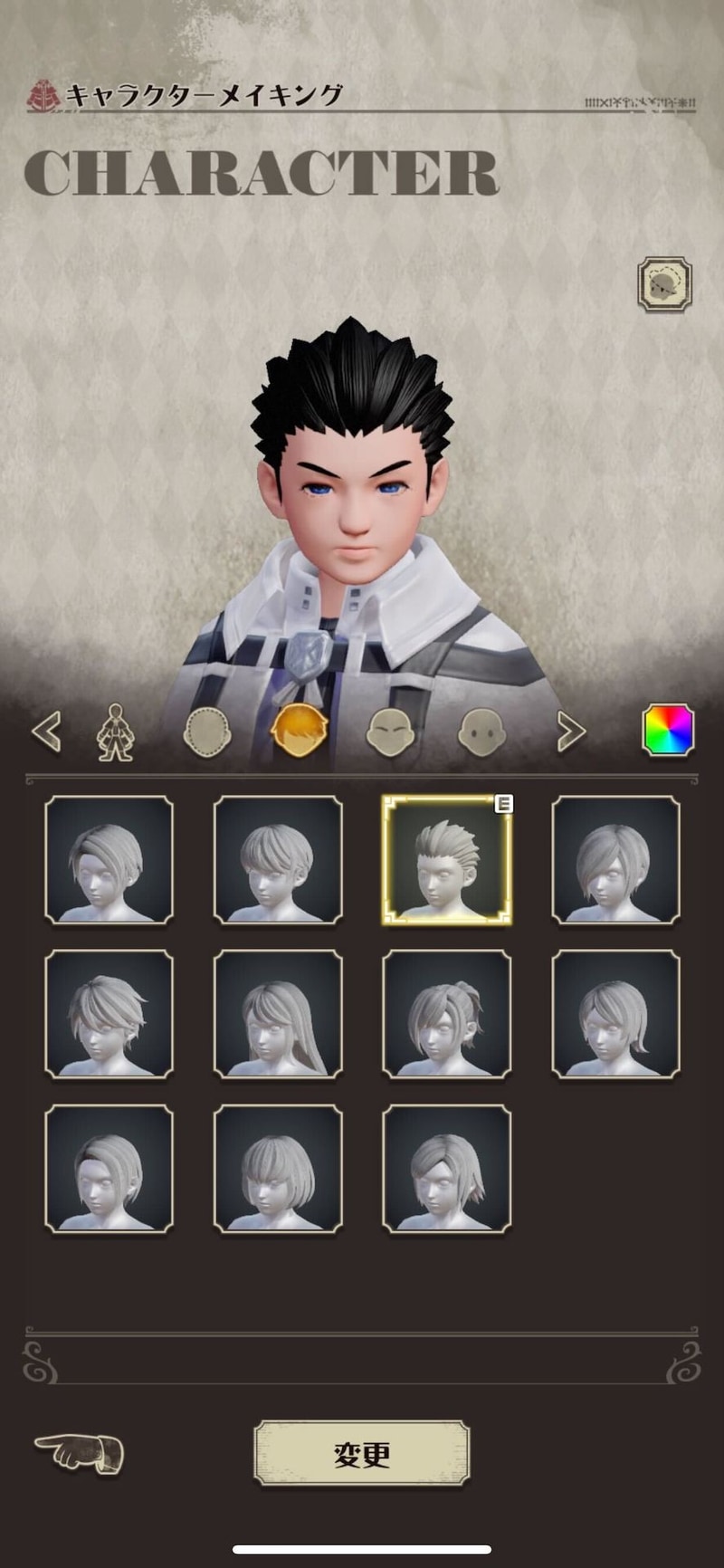The image size is (724, 1568).
Task: Choose the hairstyle covering one eye
Action: click(x=616, y=860)
